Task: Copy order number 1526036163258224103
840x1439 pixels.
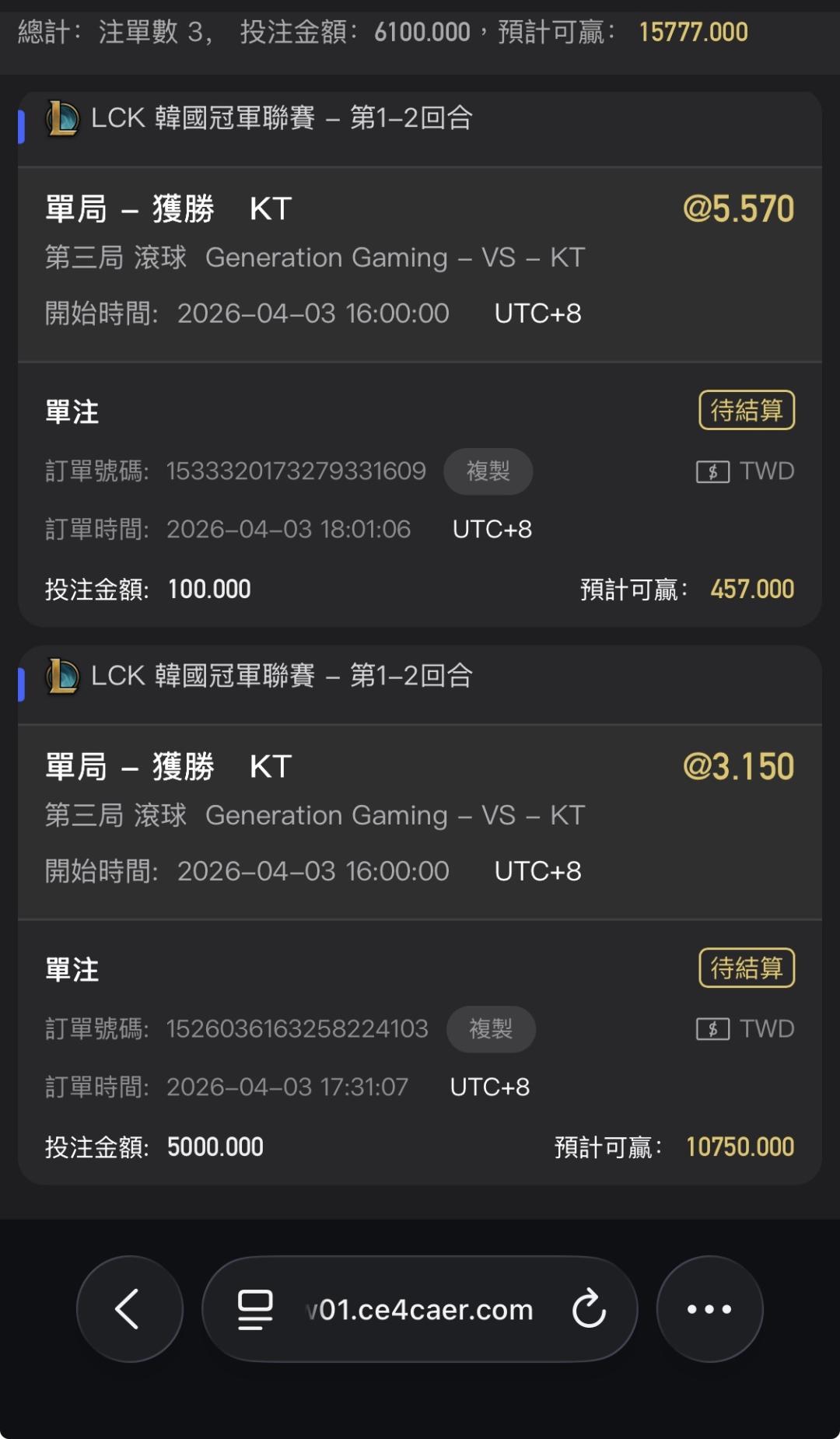Action: (x=490, y=1029)
